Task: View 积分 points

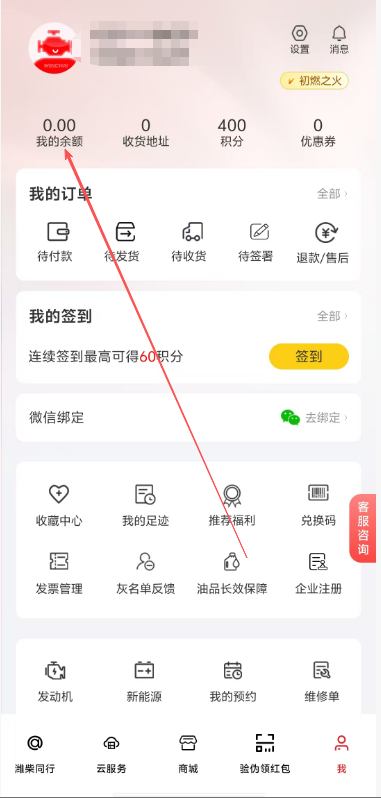Action: (231, 132)
